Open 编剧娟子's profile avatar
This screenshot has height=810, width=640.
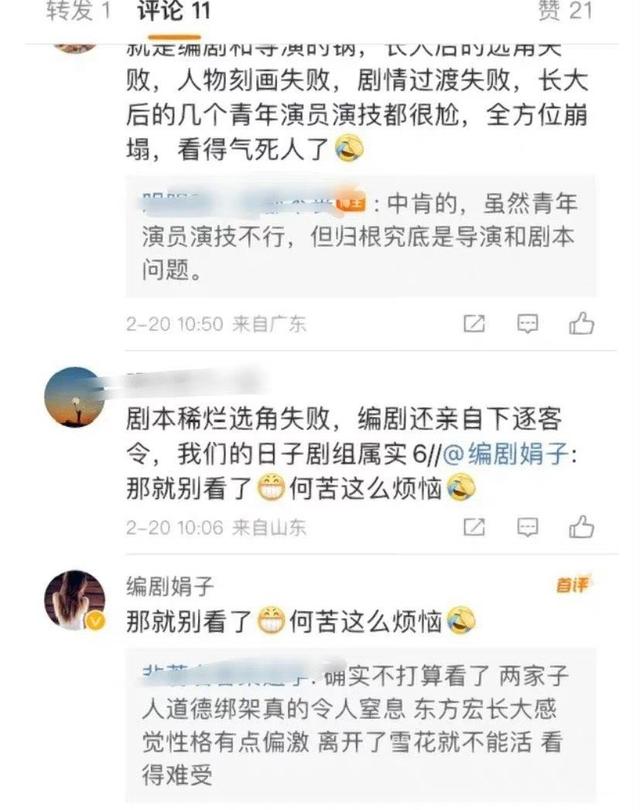coord(74,601)
